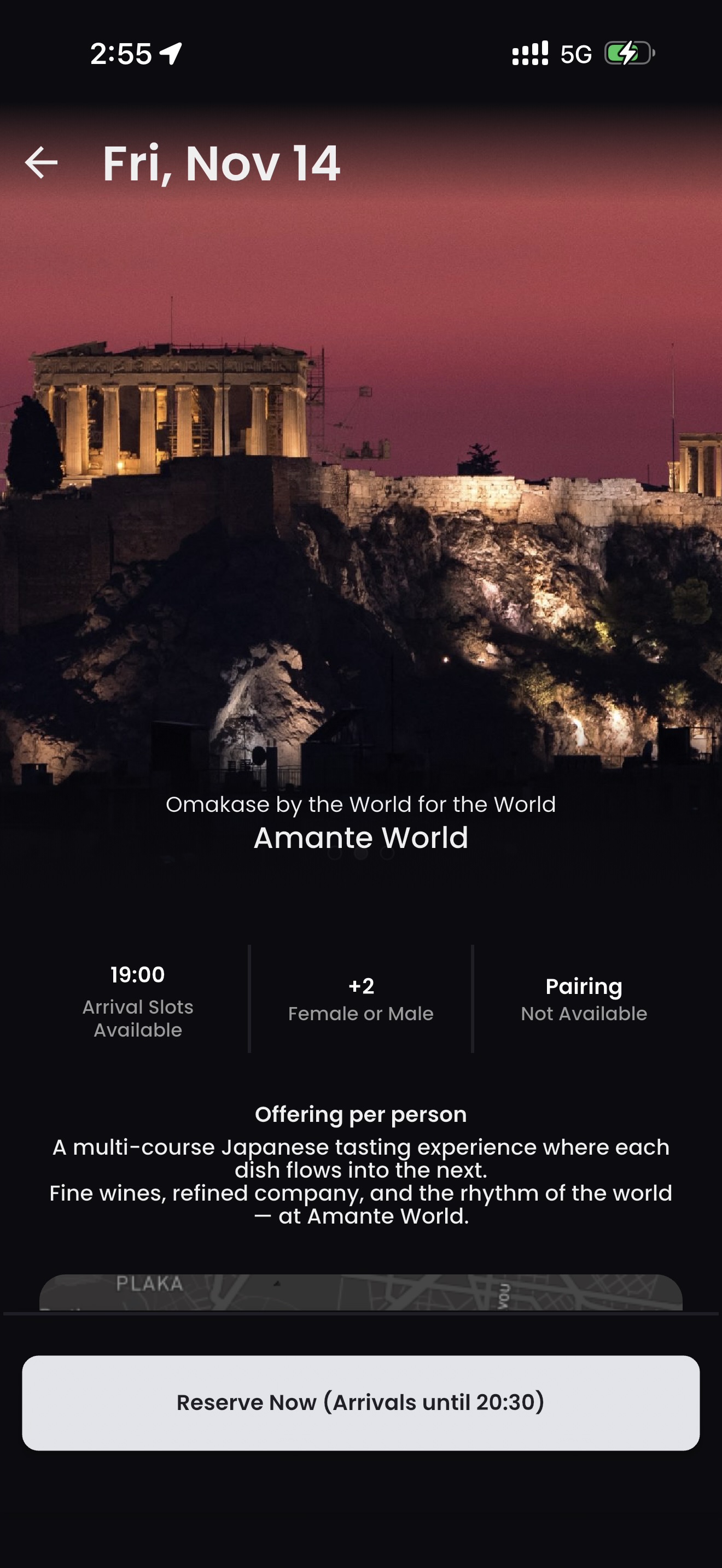Go back using the arrow icon

coord(42,162)
